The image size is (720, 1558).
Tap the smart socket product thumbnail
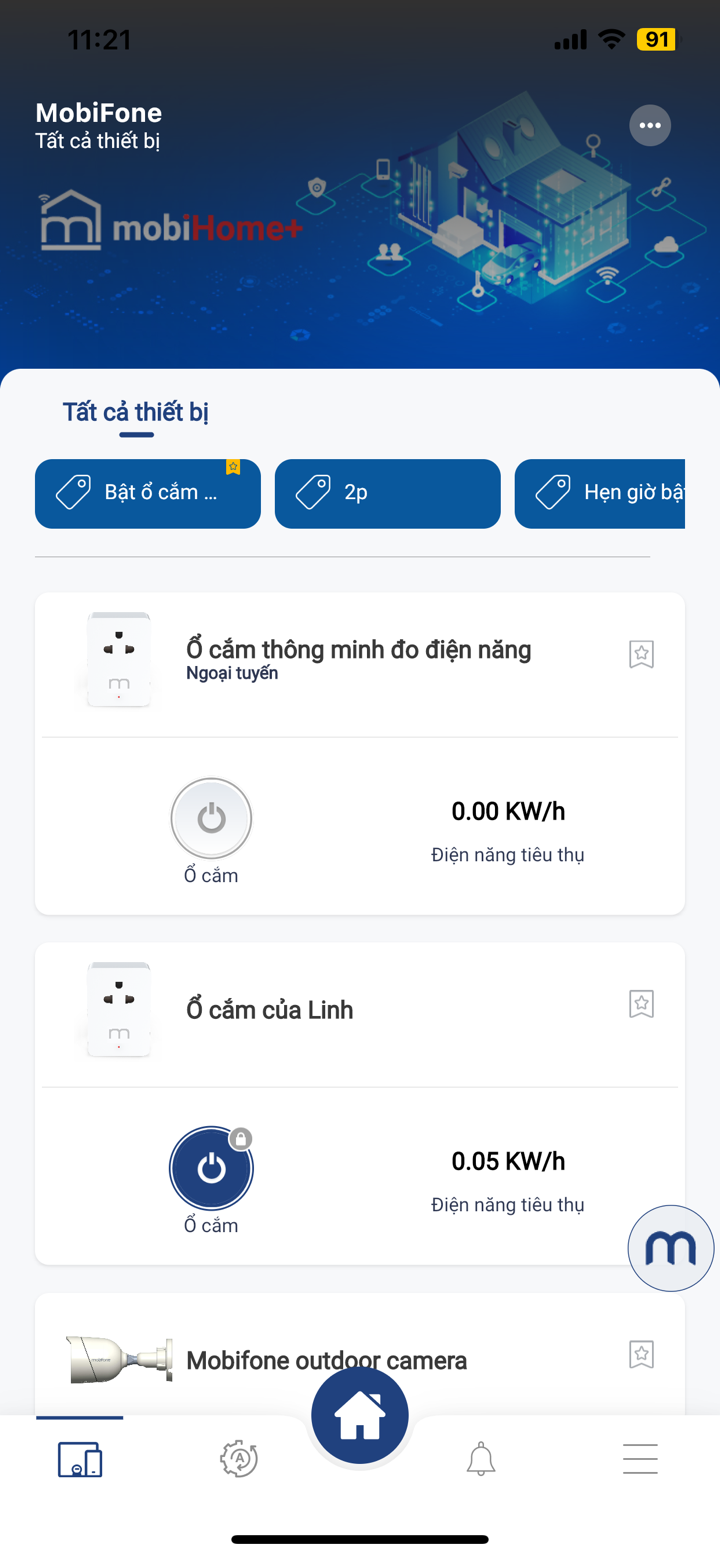[x=118, y=658]
